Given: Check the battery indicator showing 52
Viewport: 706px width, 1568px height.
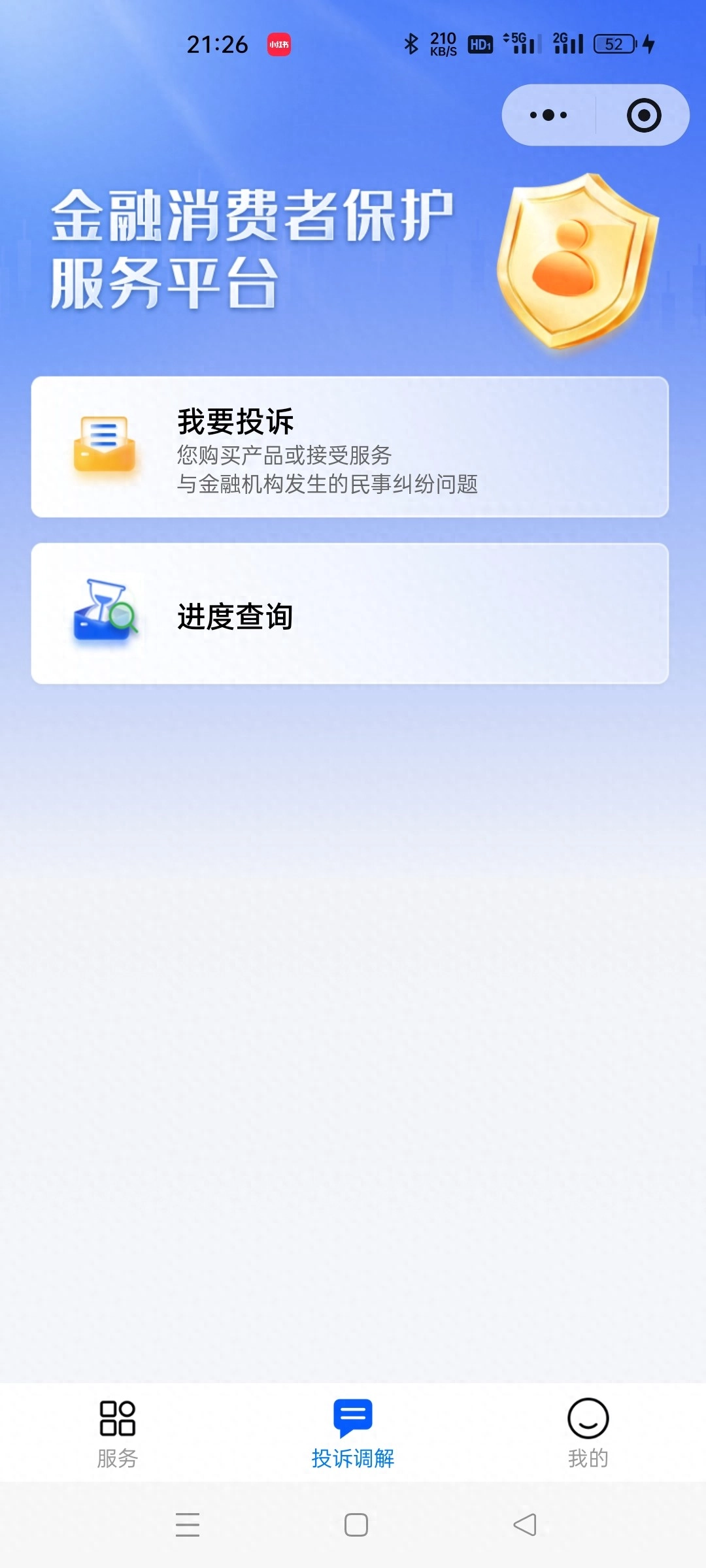Looking at the screenshot, I should 613,44.
